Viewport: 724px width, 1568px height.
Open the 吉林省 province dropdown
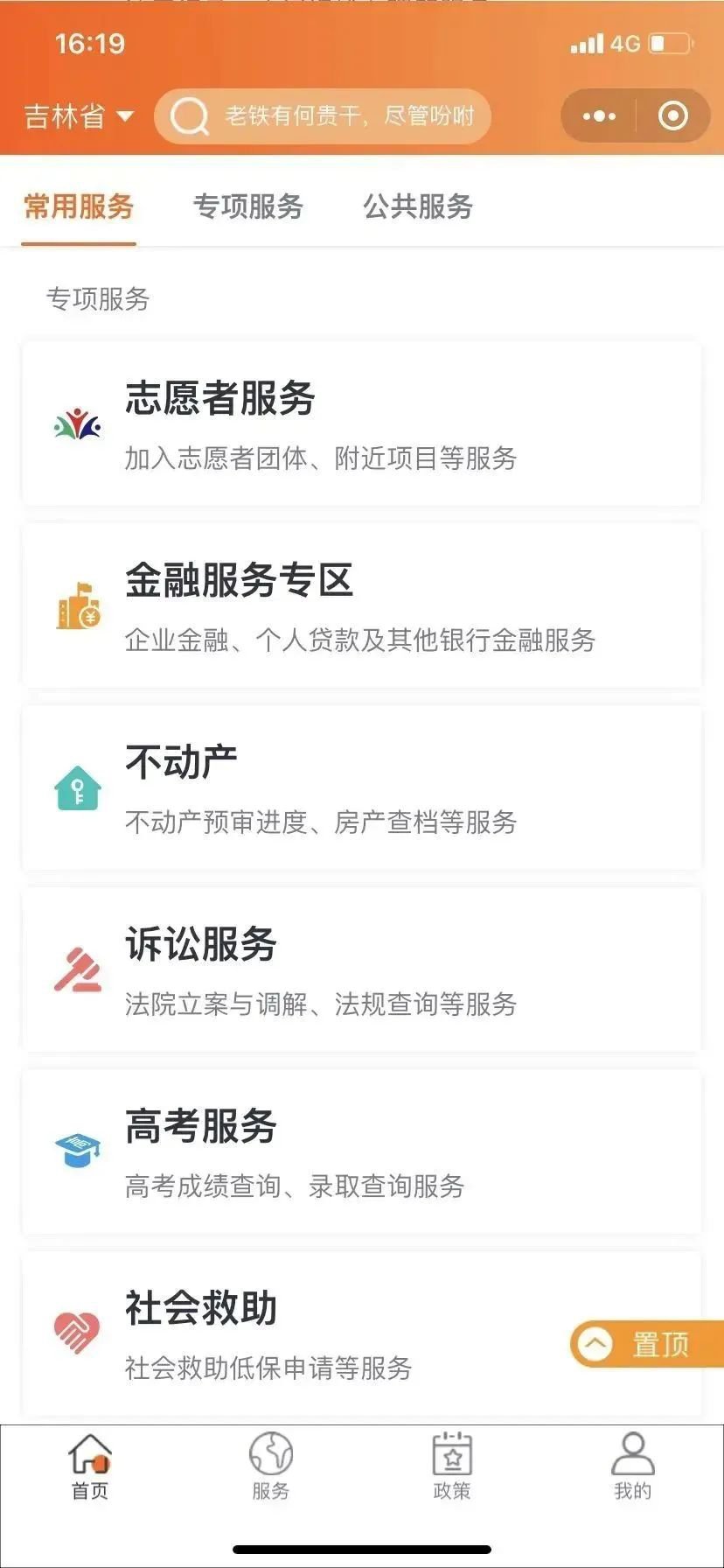coord(79,116)
